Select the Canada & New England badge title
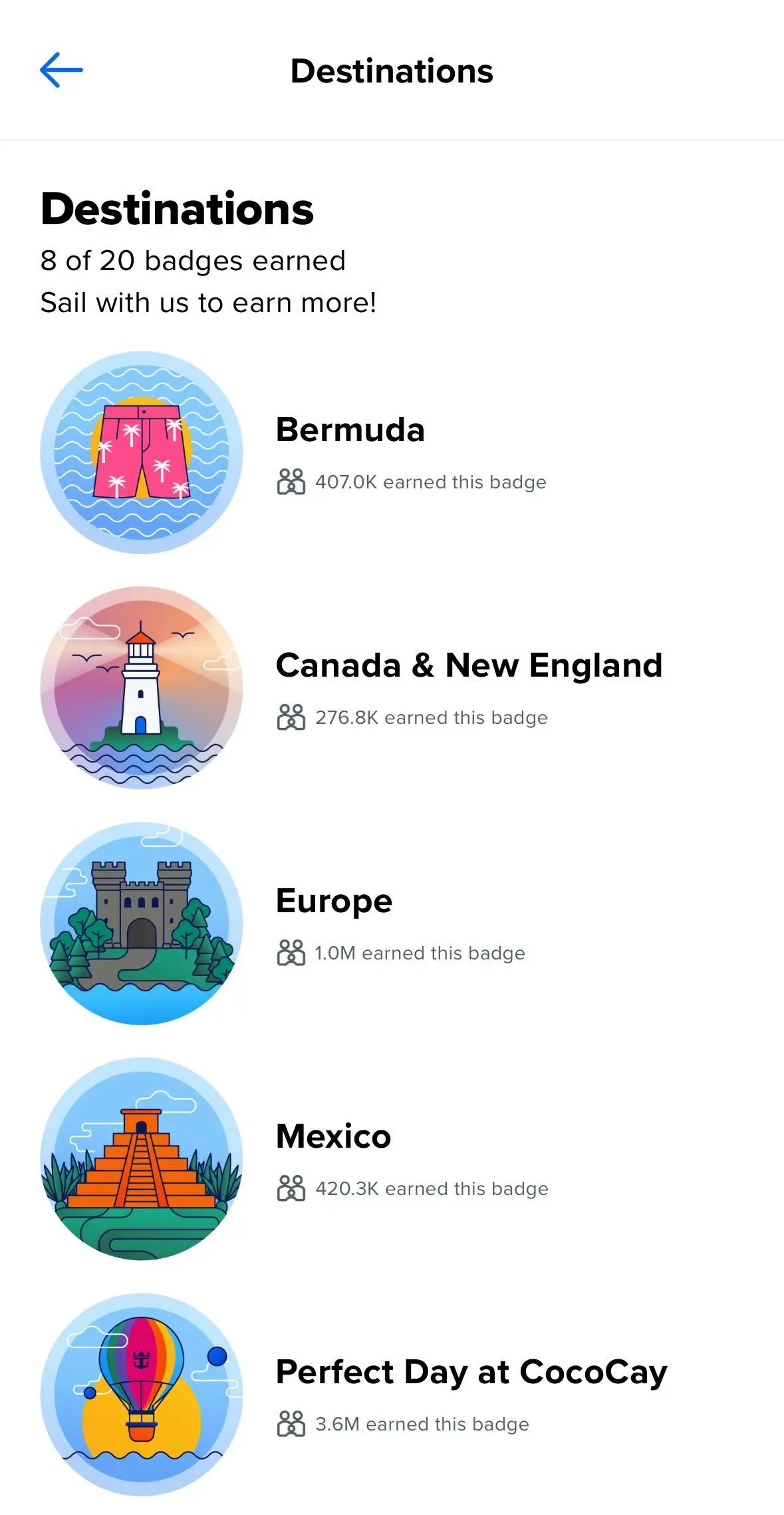Viewport: 784px width, 1515px height. coord(469,665)
